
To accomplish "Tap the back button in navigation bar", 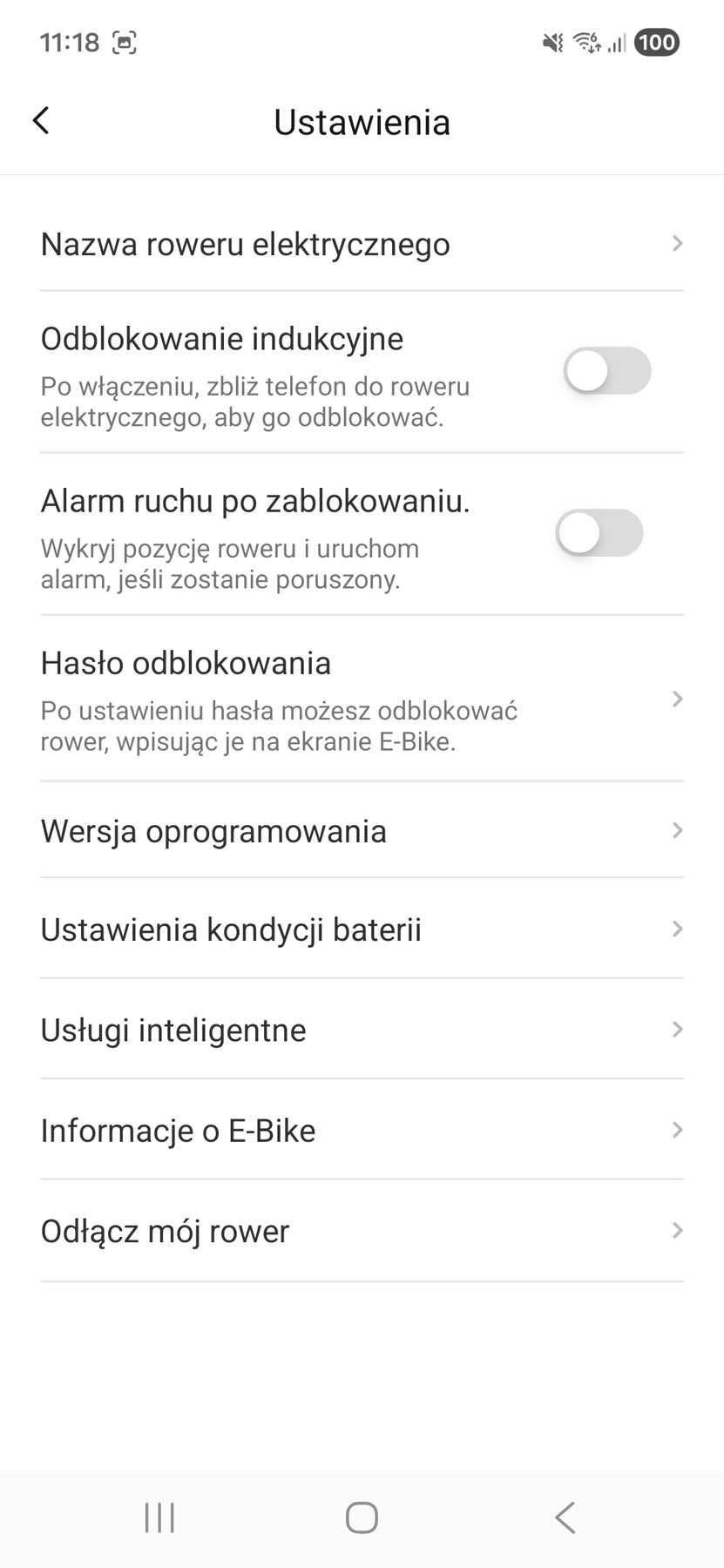I will (565, 1516).
